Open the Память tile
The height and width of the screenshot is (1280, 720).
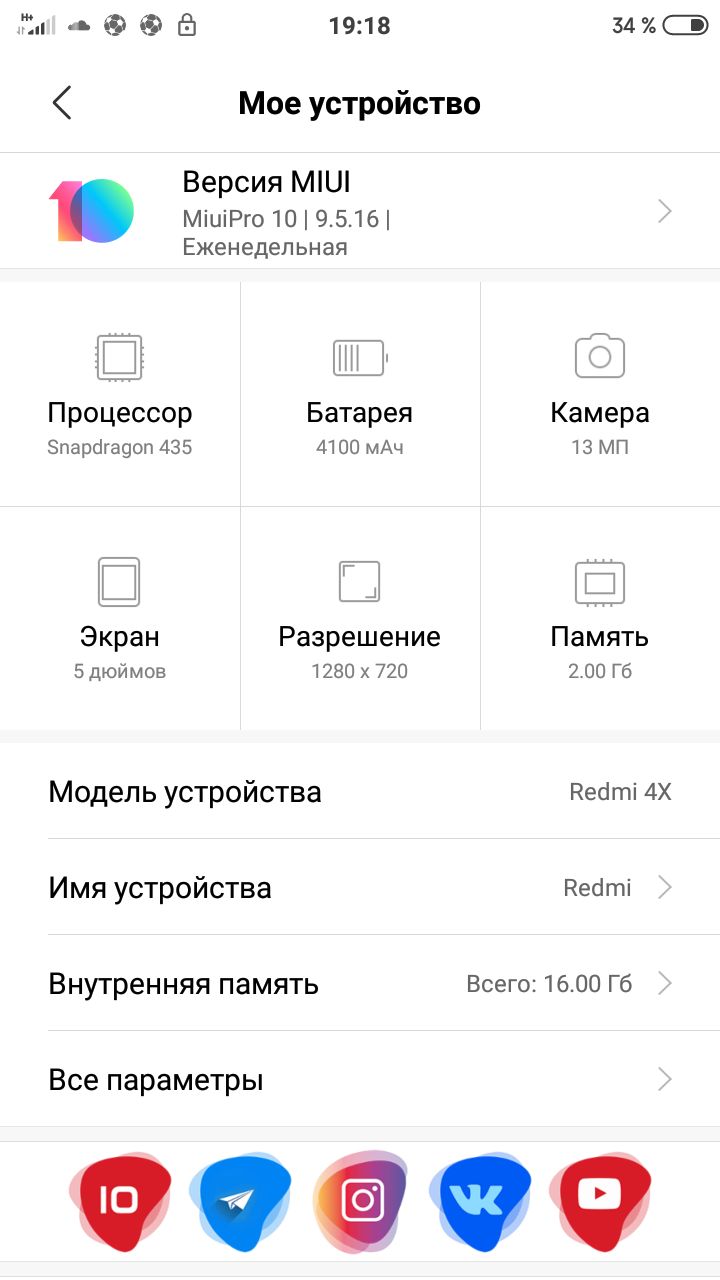(x=600, y=618)
